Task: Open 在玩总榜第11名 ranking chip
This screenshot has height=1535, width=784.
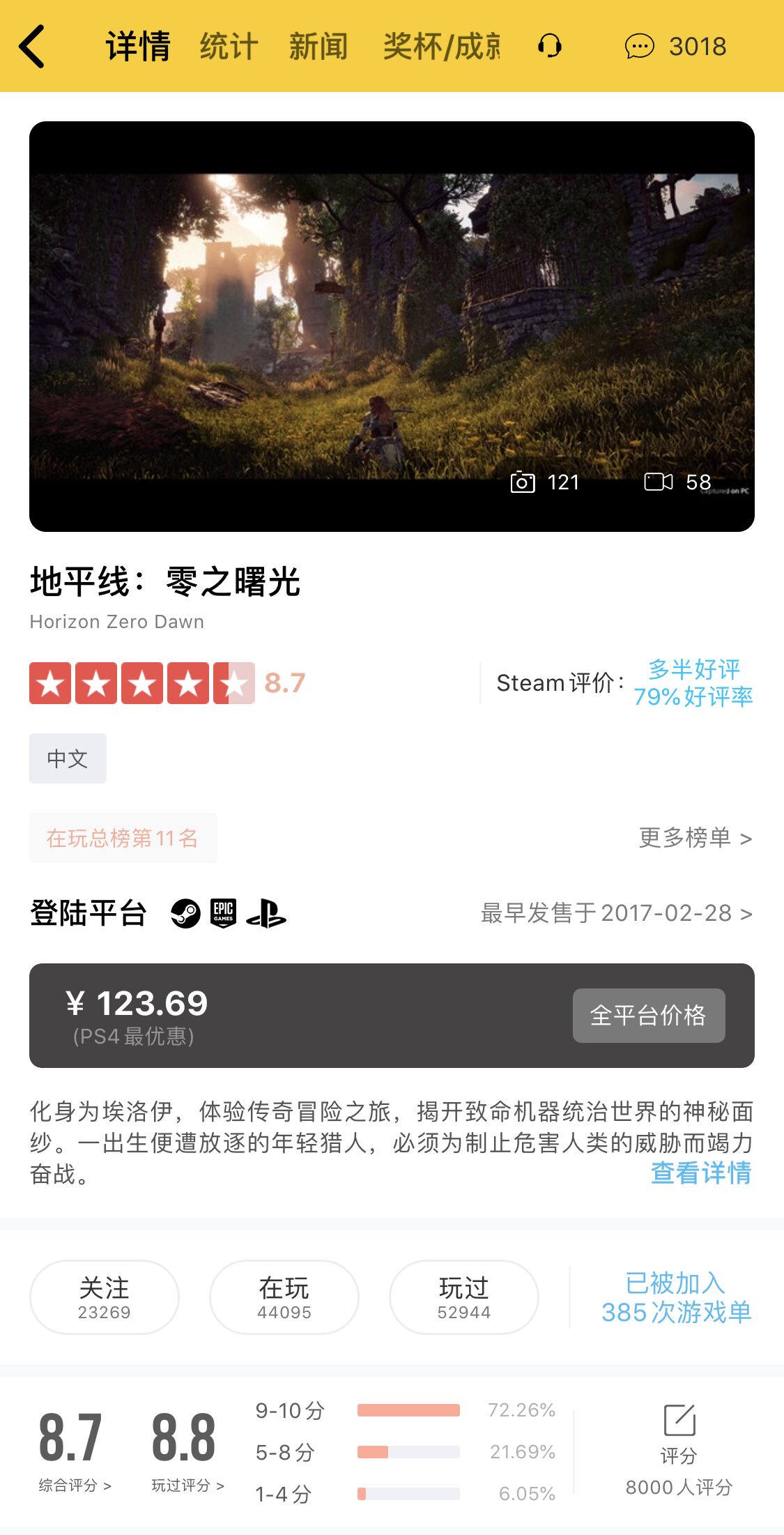Action: pos(123,838)
